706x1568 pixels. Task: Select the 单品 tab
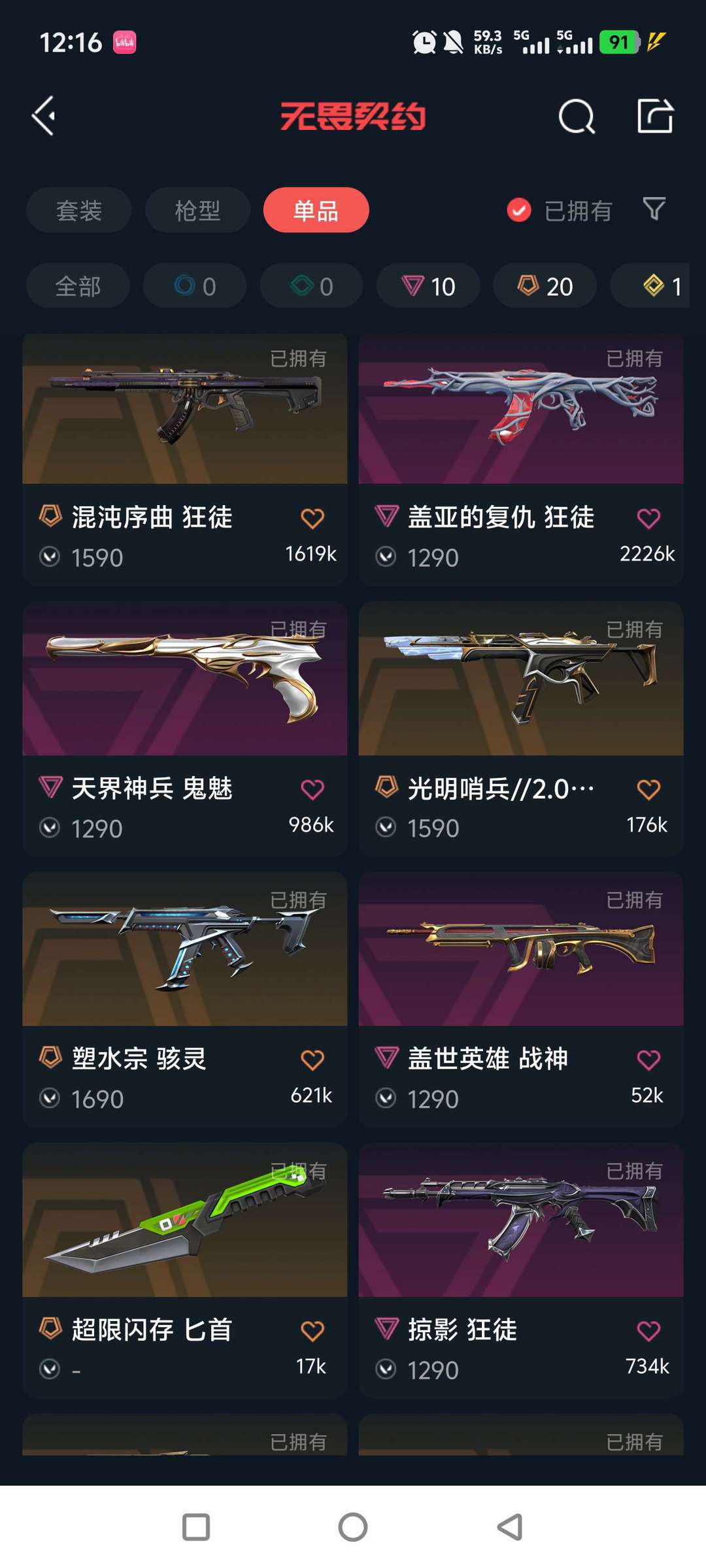tap(316, 210)
